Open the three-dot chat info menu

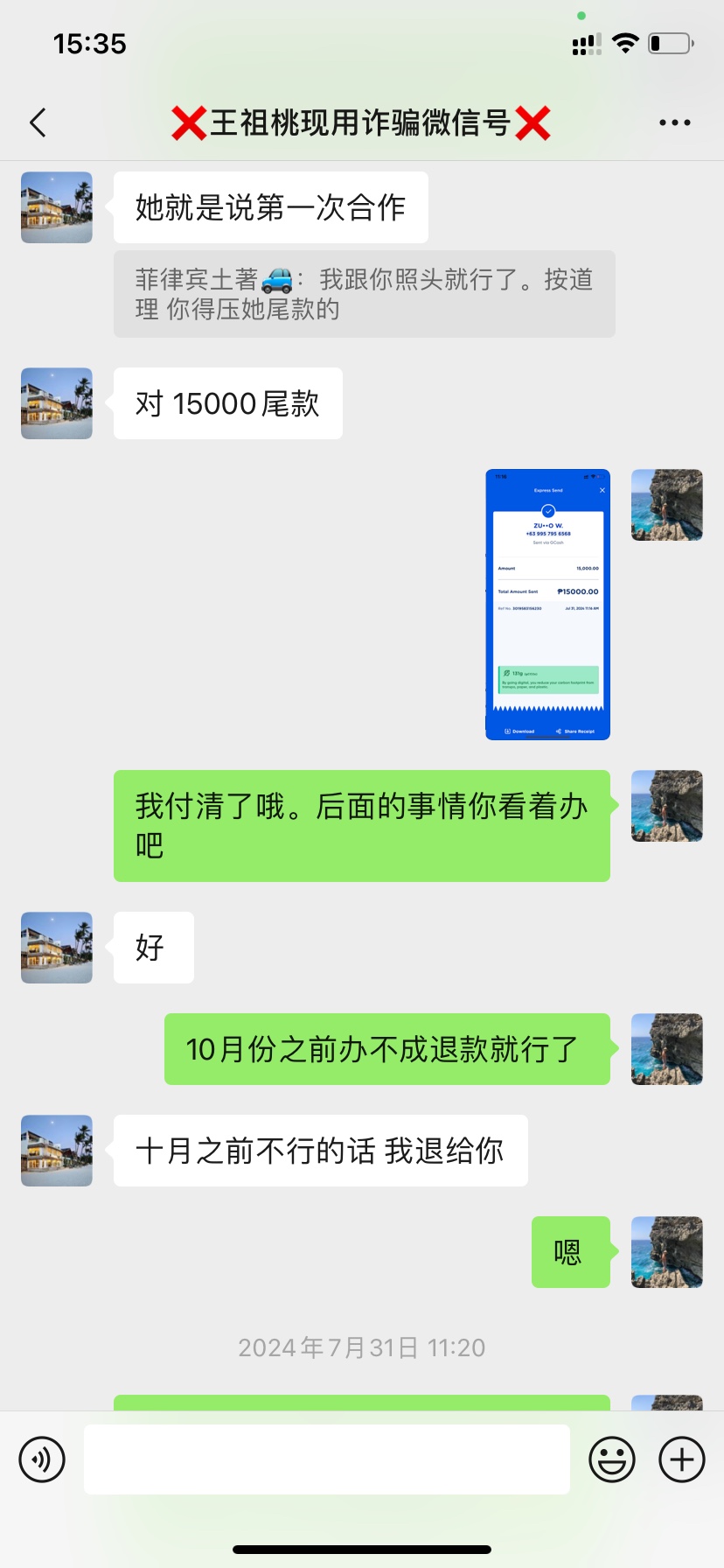tap(674, 123)
